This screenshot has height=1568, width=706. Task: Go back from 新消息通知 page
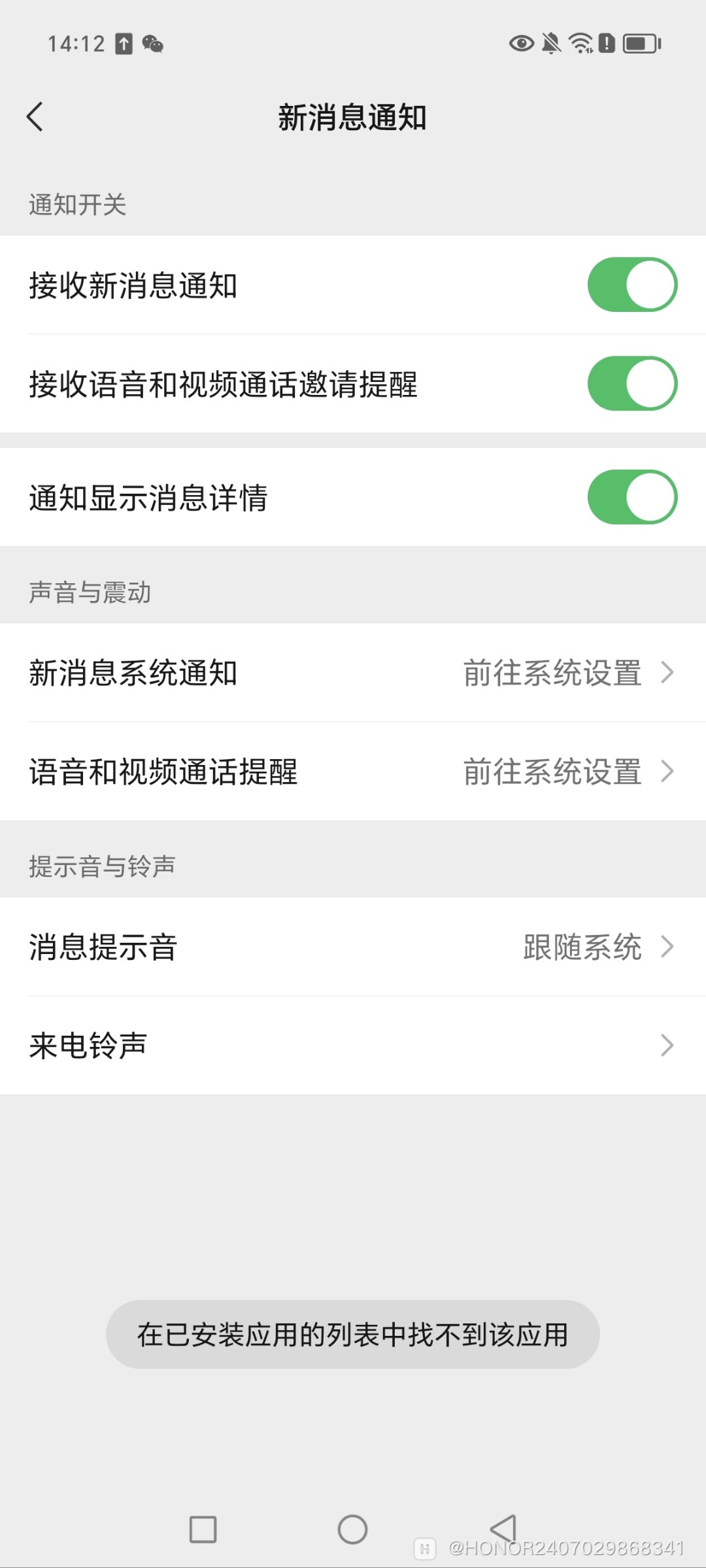point(35,118)
